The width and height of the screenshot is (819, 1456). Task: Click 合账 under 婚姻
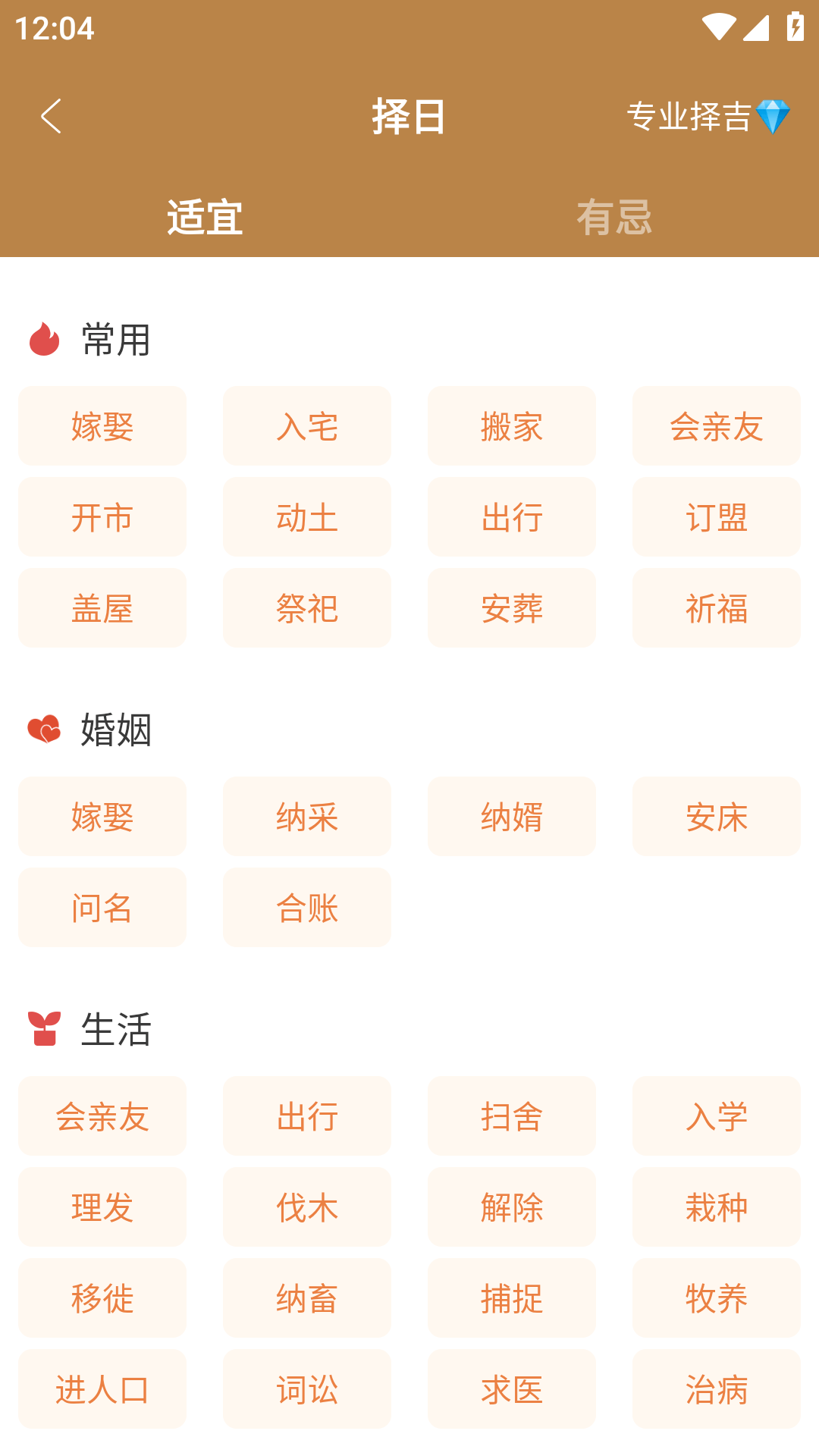pos(306,908)
